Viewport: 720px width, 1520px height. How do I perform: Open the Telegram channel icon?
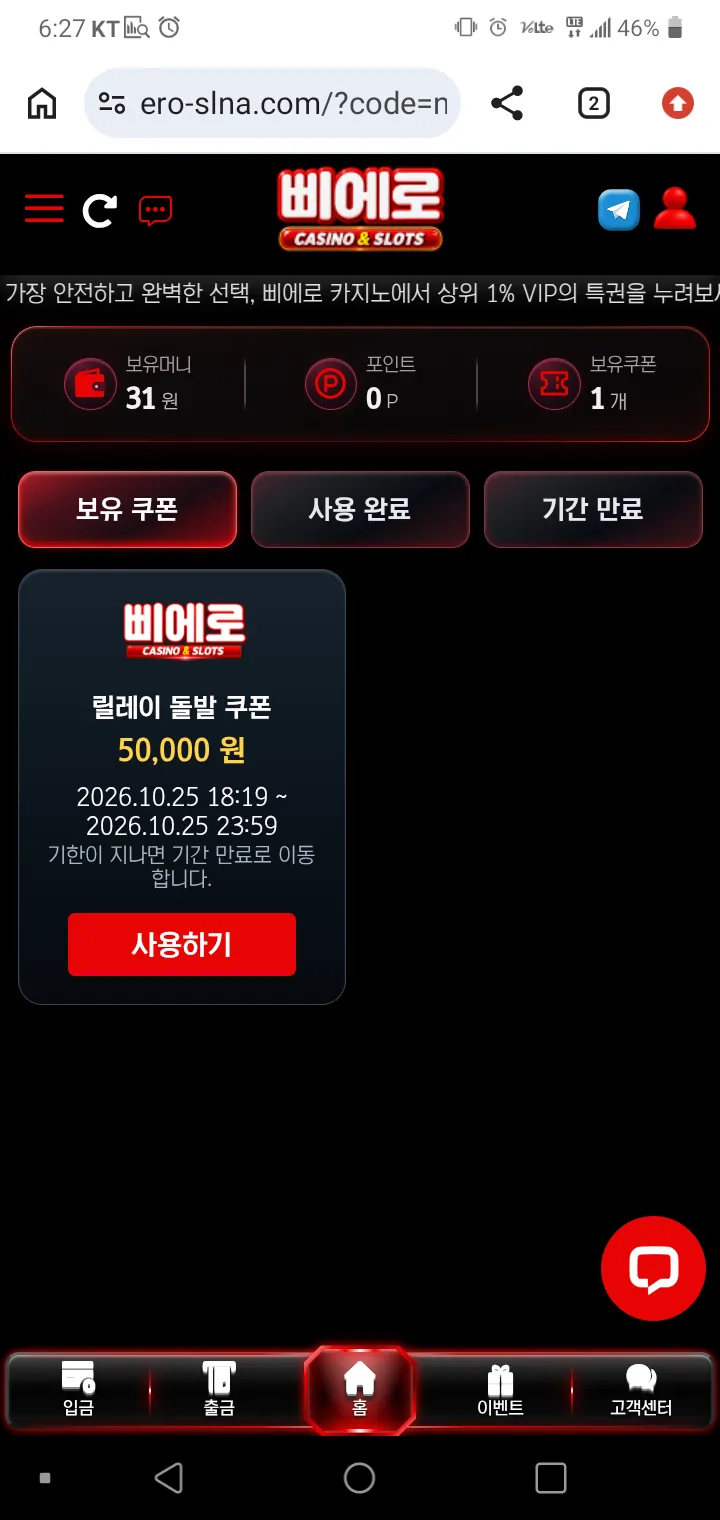coord(619,210)
